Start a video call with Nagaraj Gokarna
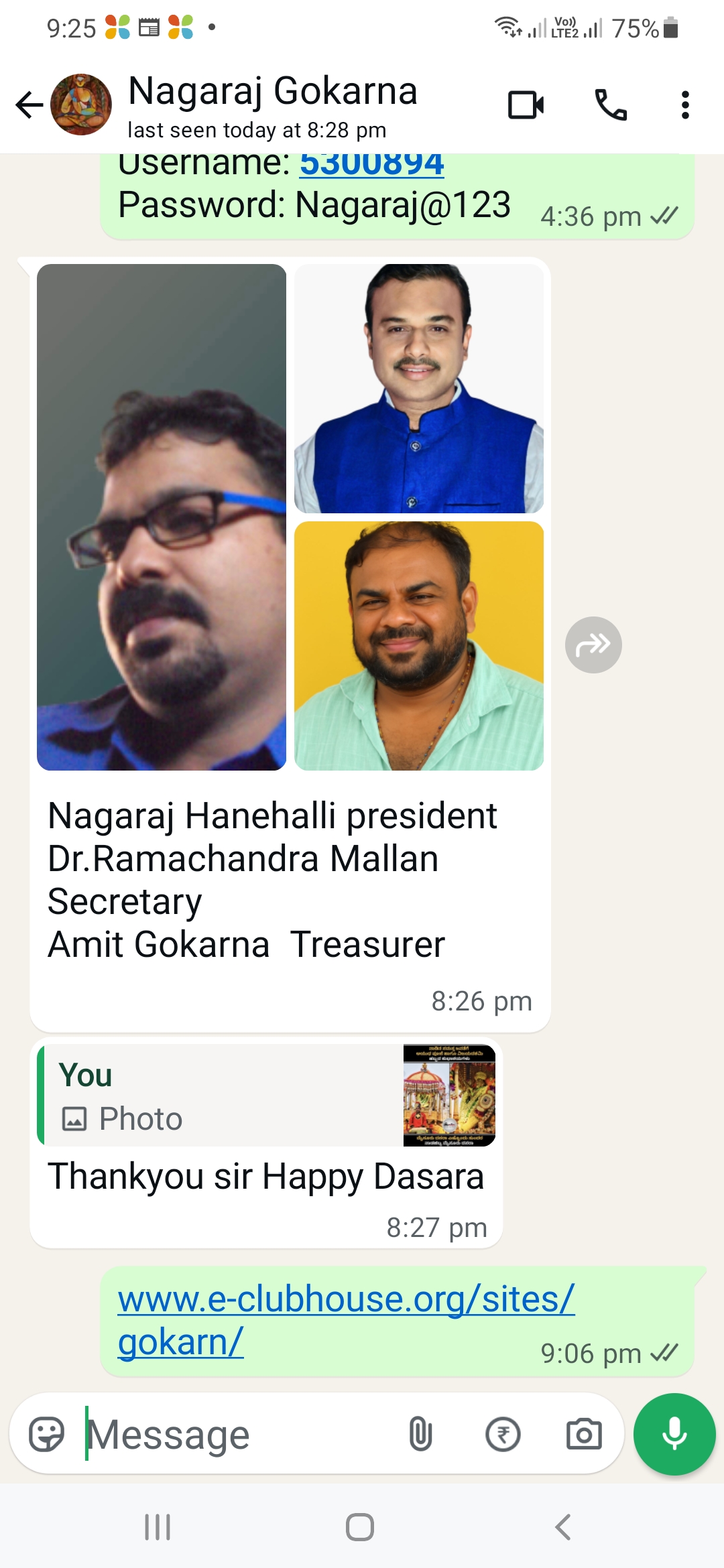This screenshot has height=1568, width=724. 526,105
